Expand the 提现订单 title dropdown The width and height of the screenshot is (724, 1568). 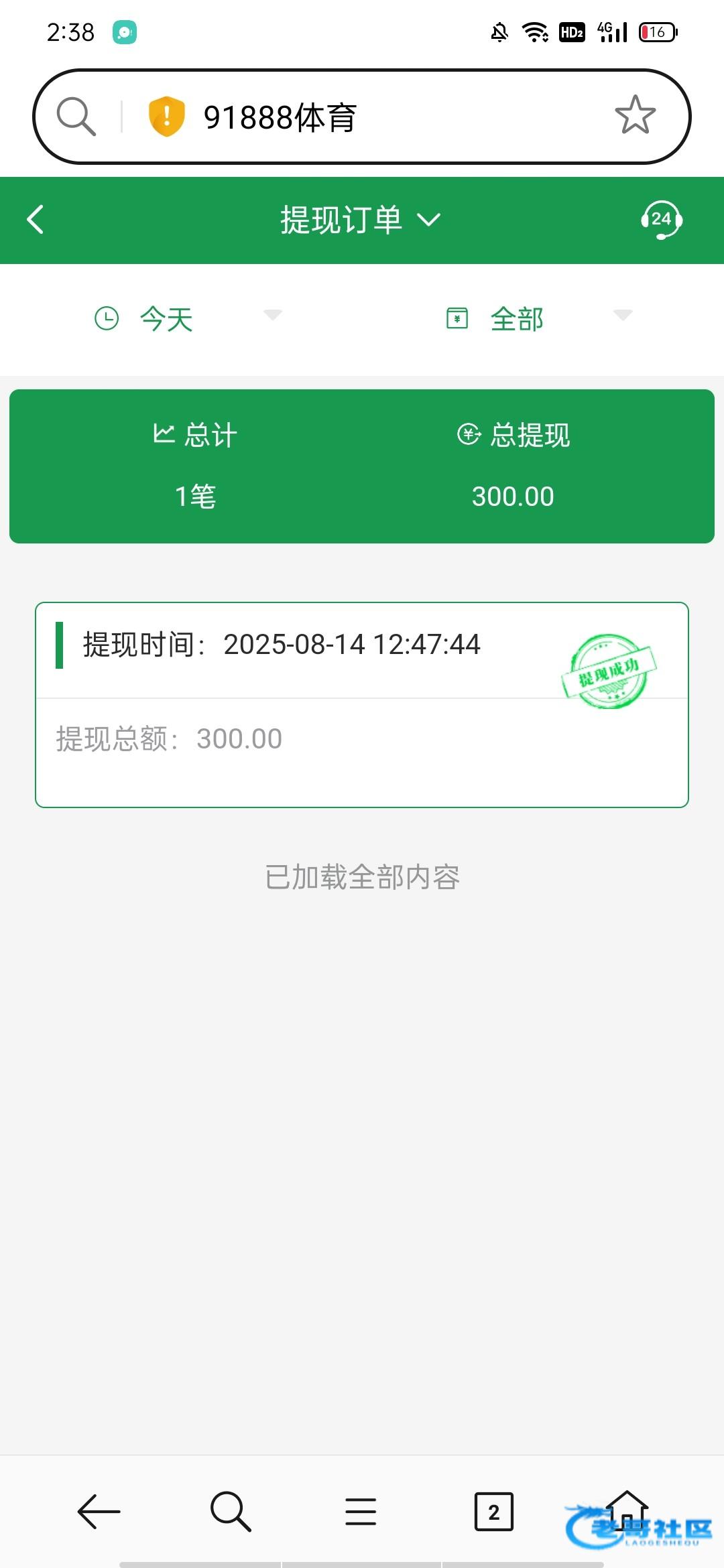[x=361, y=220]
